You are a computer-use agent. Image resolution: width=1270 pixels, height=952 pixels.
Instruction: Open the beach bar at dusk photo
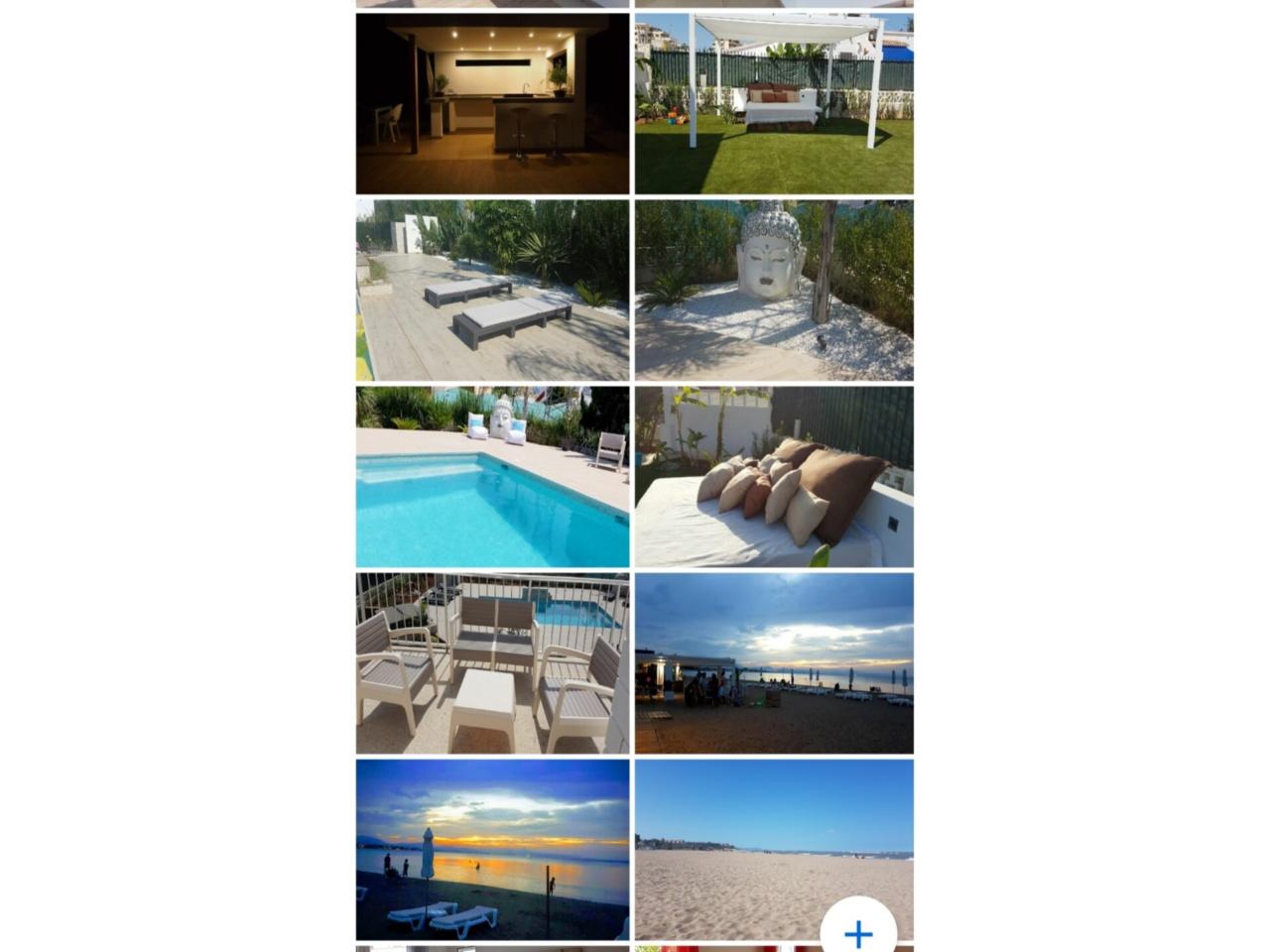pyautogui.click(x=774, y=663)
